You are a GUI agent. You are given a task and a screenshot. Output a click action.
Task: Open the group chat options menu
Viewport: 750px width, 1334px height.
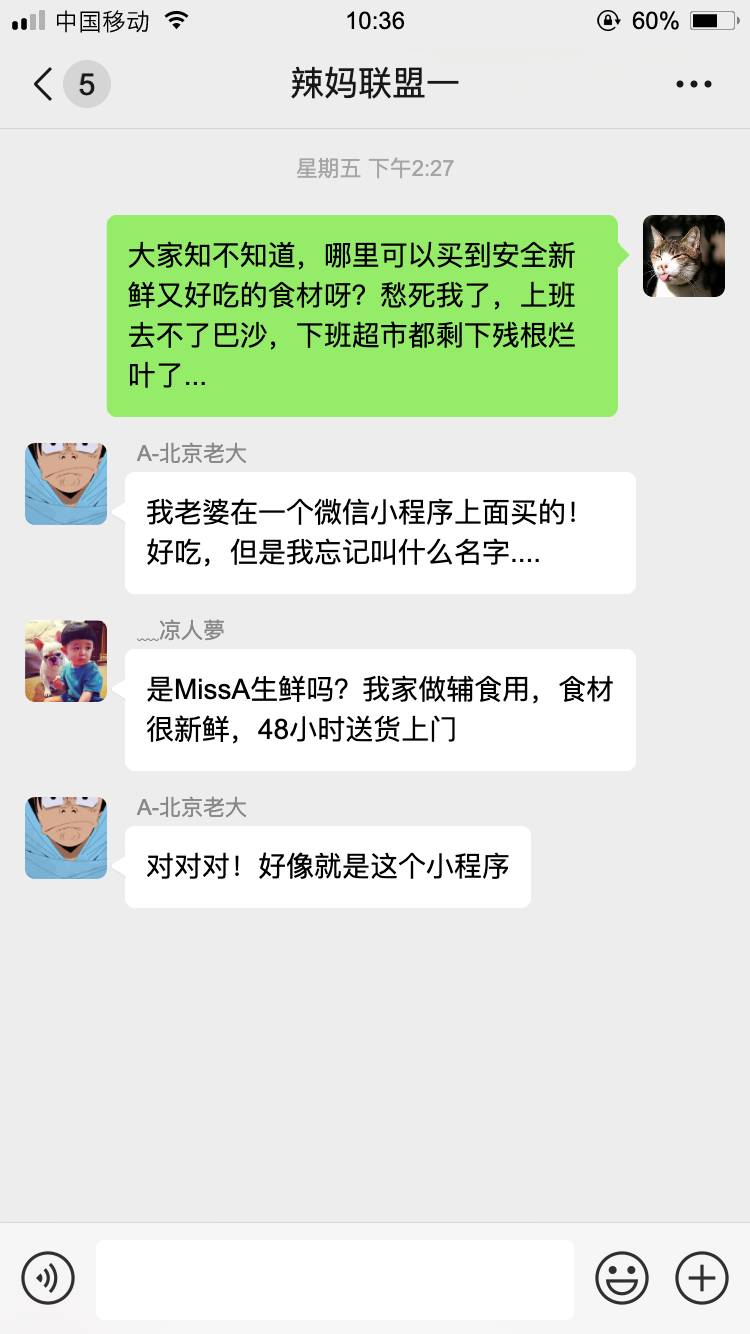coord(693,84)
